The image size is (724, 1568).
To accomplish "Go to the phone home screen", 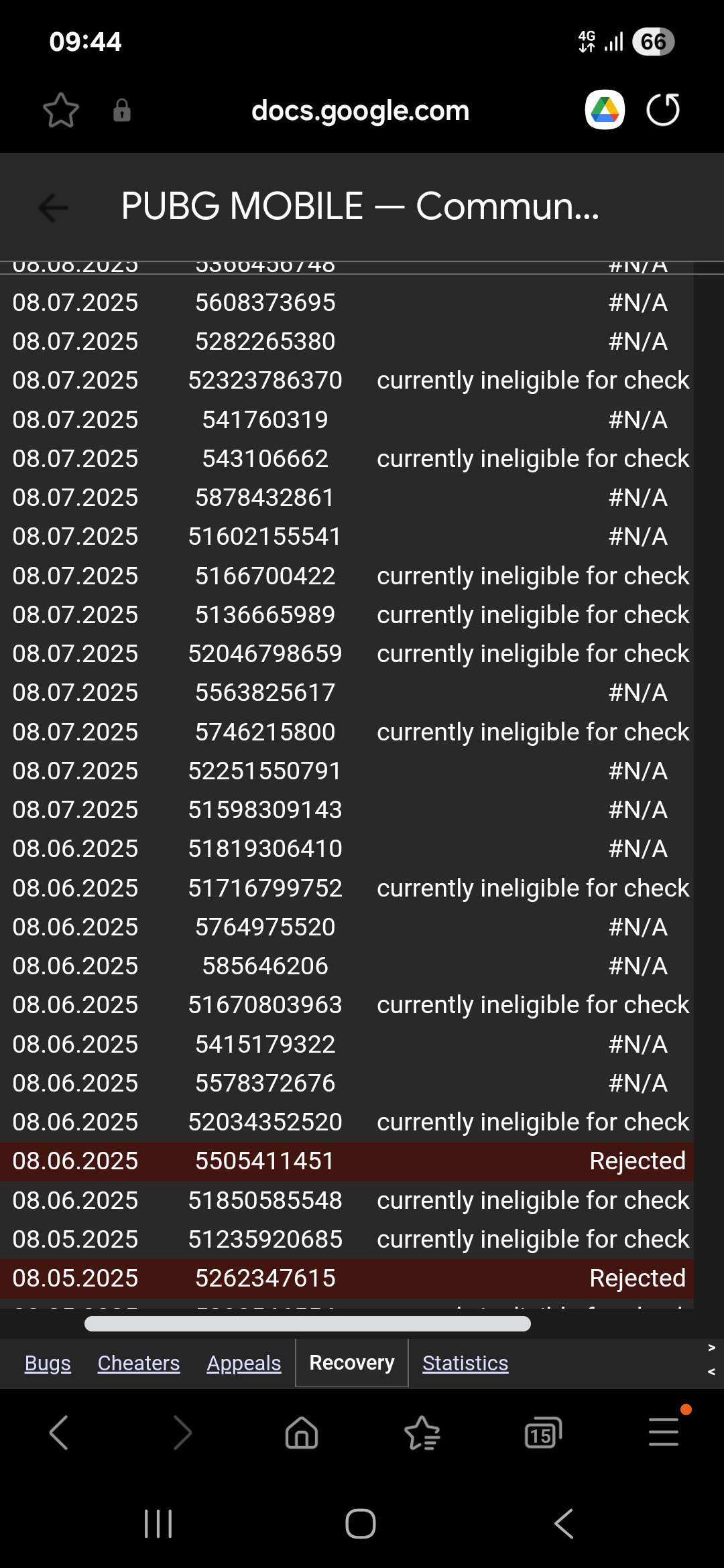I will (361, 1524).
